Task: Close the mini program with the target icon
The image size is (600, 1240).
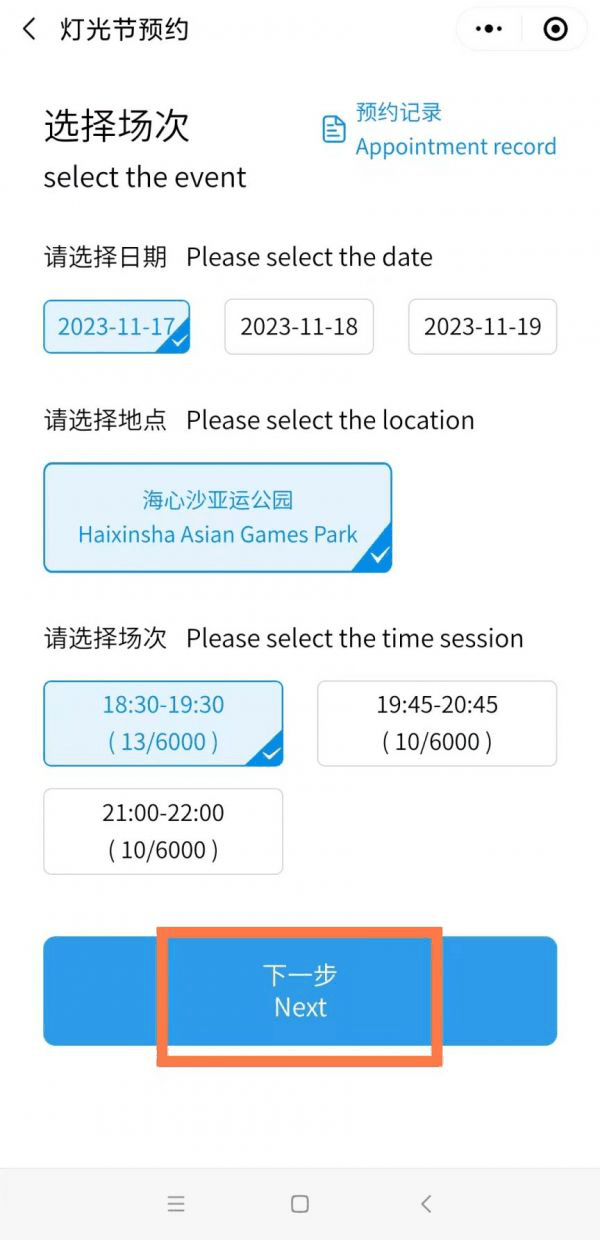Action: (555, 29)
